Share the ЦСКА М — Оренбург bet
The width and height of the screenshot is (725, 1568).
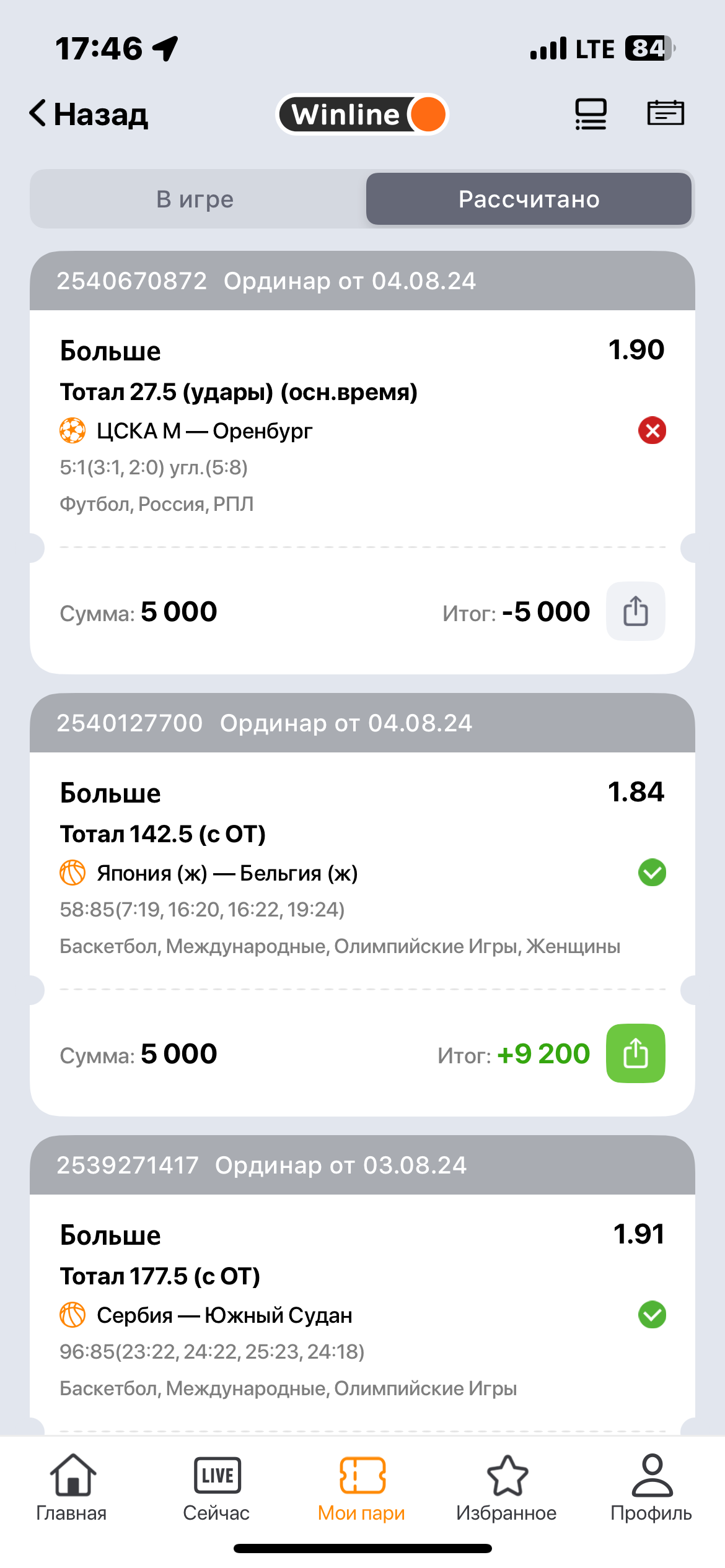point(635,611)
